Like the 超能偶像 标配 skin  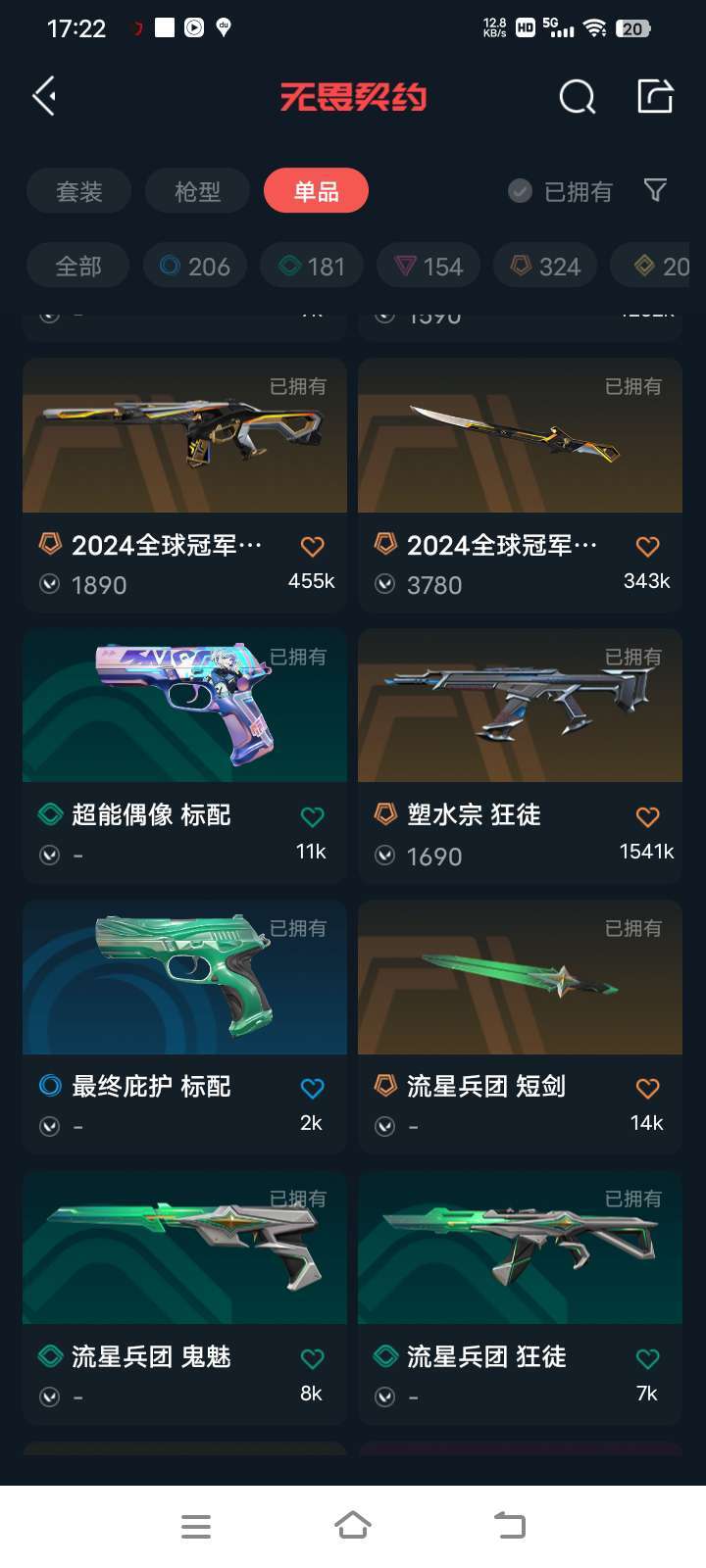[312, 816]
